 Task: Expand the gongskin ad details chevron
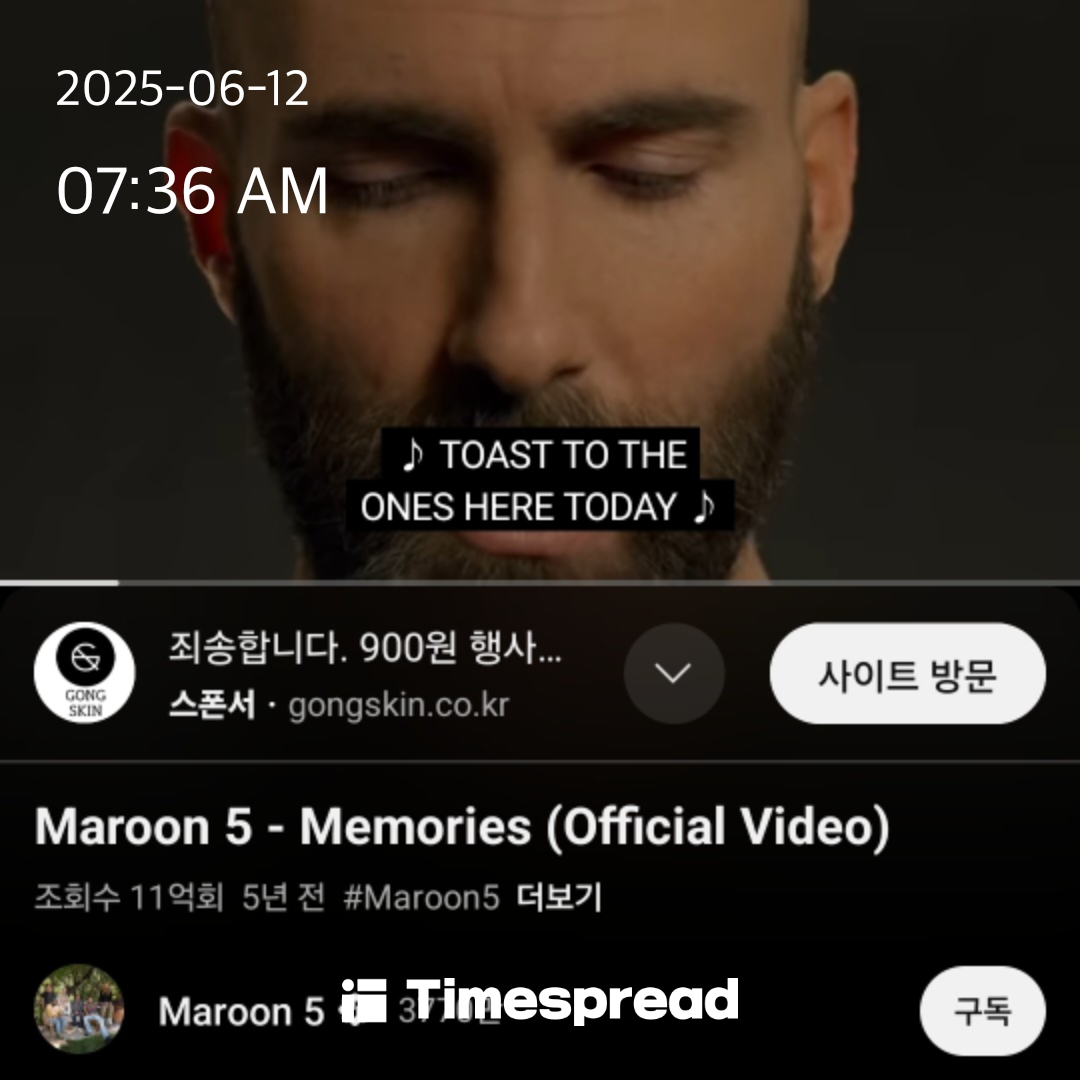pyautogui.click(x=673, y=674)
